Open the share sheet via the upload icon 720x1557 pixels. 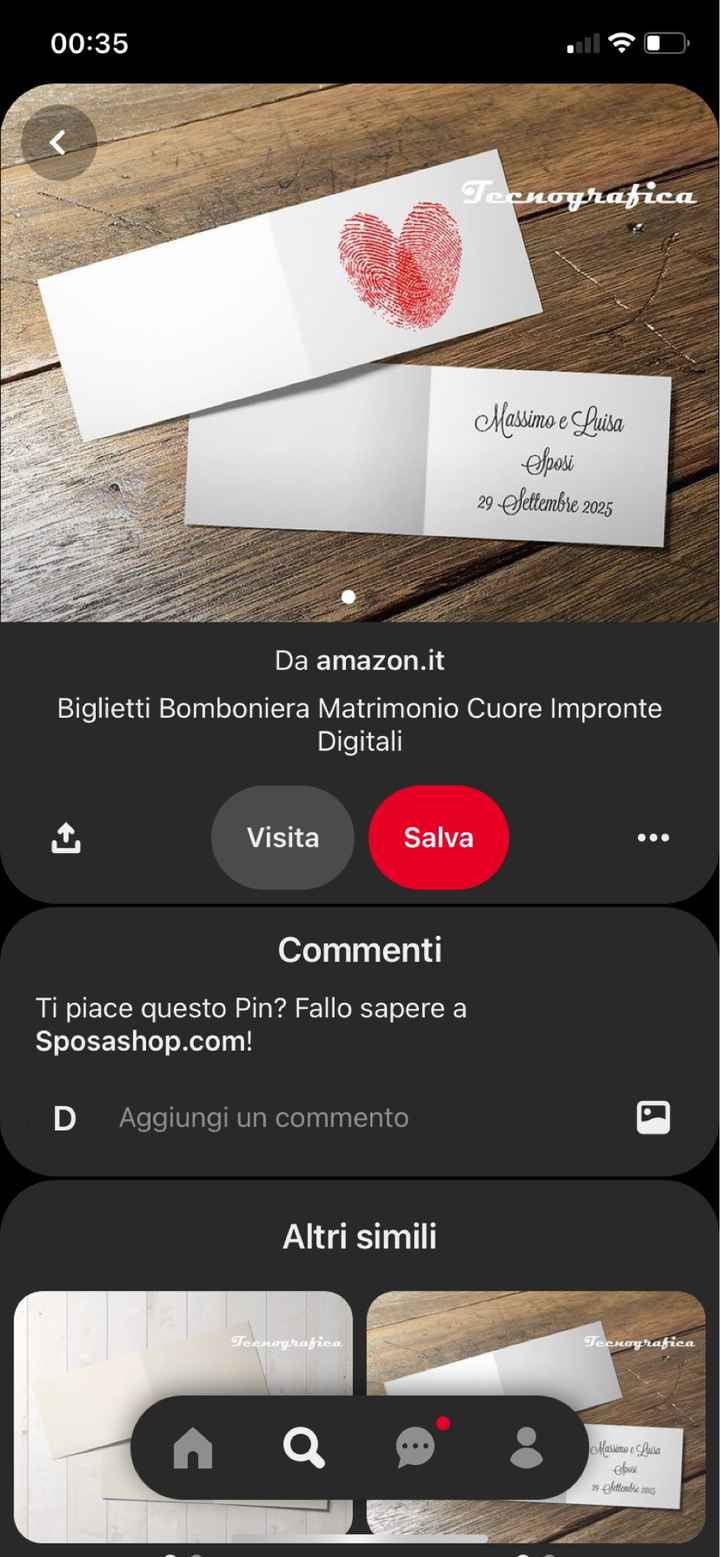coord(65,838)
